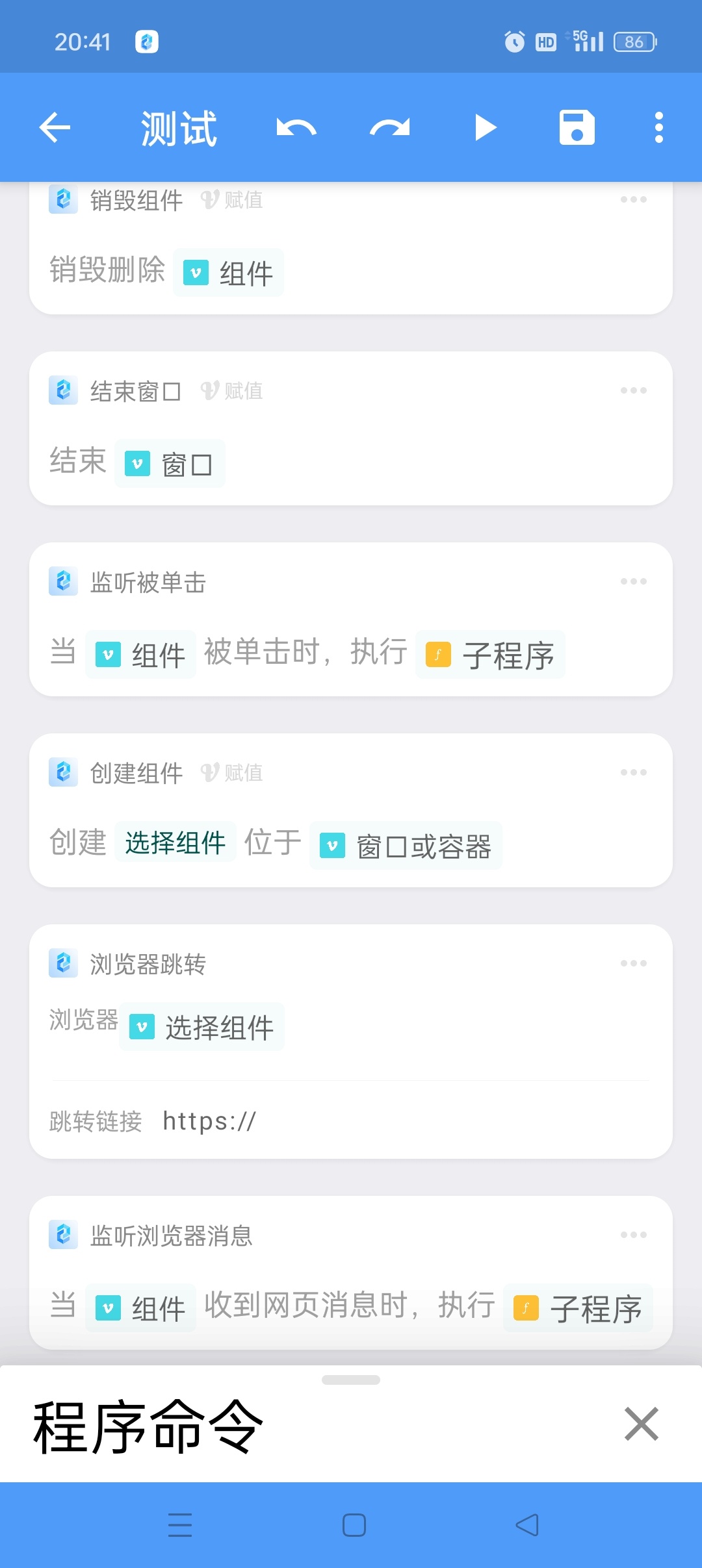Select the 窗口 variable chip in 结束窗口
The height and width of the screenshot is (1568, 702).
point(170,462)
